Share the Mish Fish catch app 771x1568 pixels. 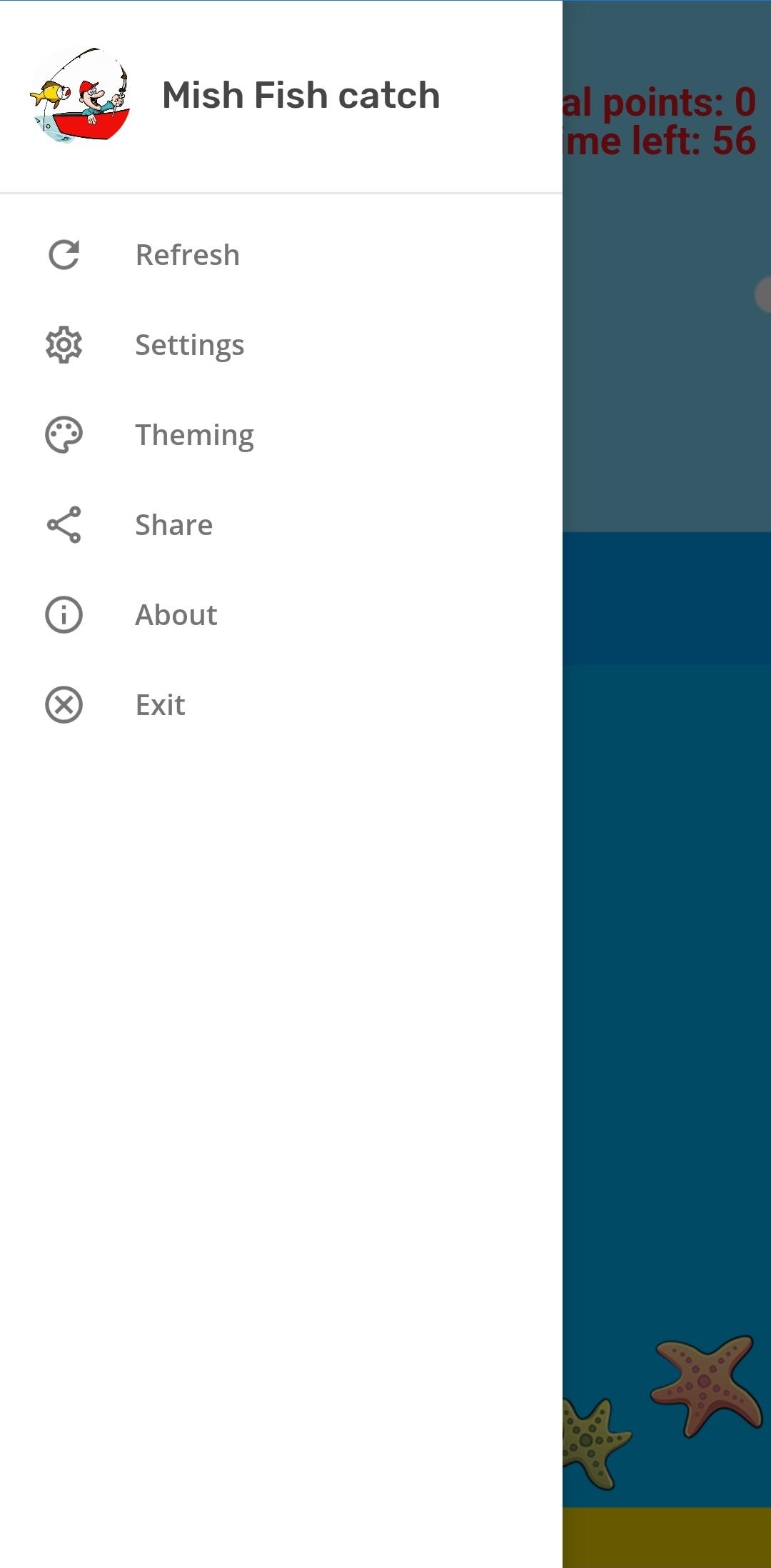coord(173,526)
